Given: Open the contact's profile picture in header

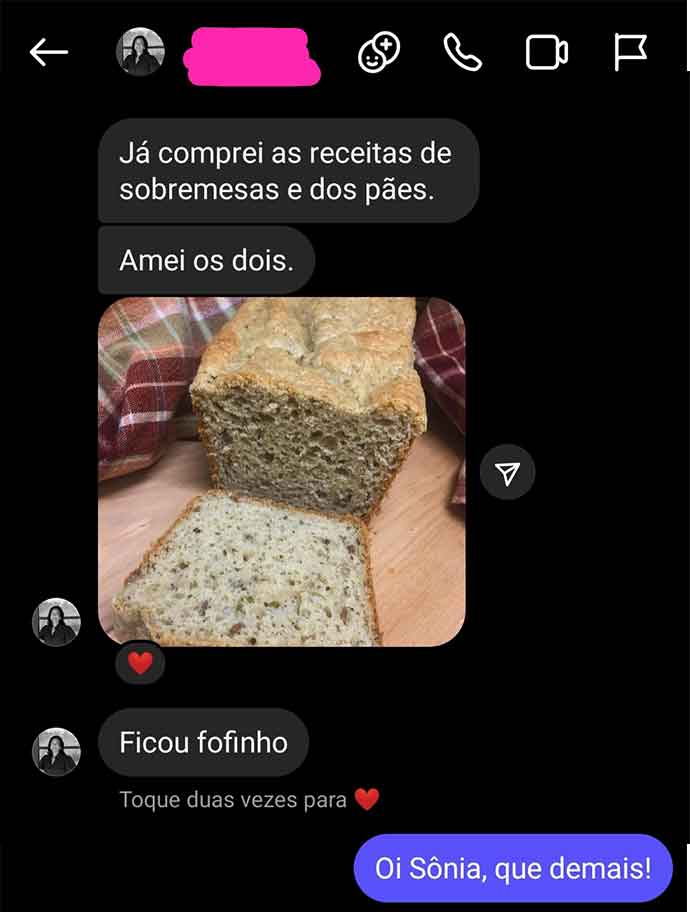Looking at the screenshot, I should click(x=140, y=53).
